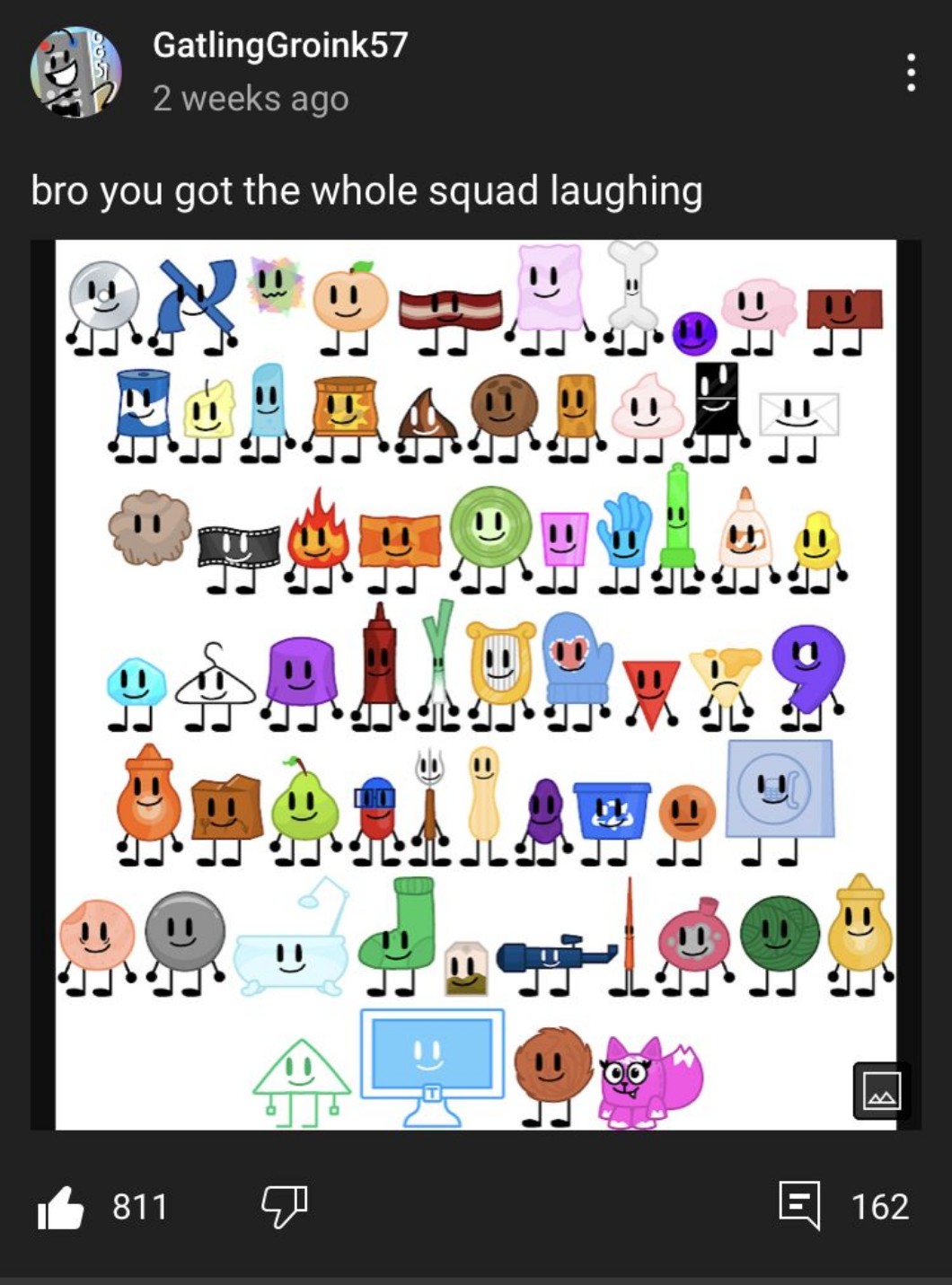
Task: Open GatlingGroink57's channel avatar
Action: click(x=75, y=72)
